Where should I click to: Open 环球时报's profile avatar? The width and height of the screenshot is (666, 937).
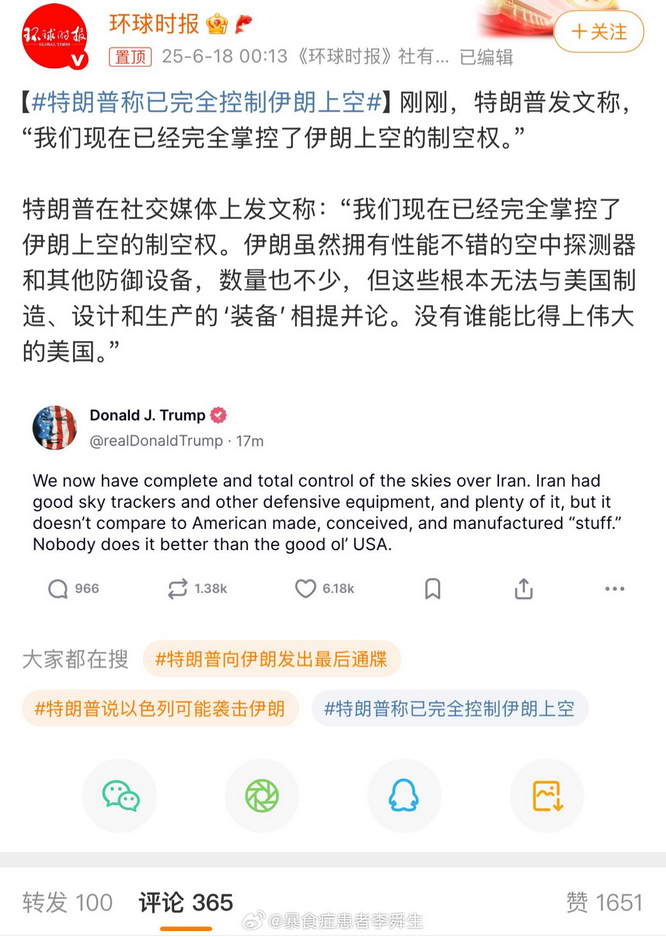coord(55,37)
